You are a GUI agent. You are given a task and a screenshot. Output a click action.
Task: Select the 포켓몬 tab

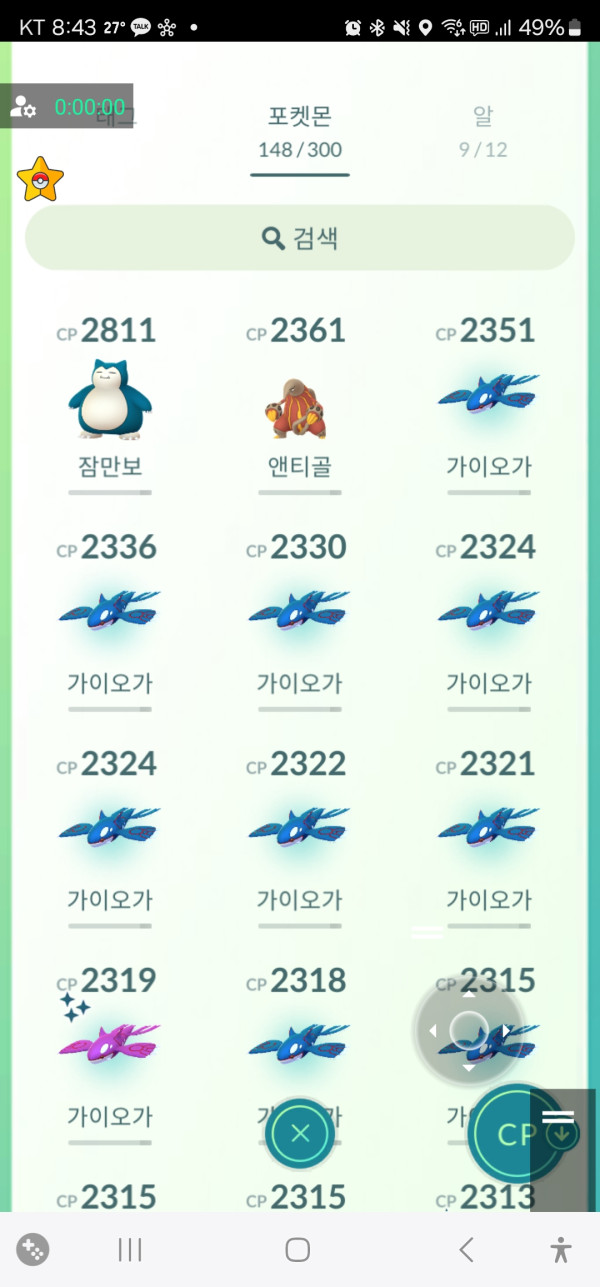point(300,132)
